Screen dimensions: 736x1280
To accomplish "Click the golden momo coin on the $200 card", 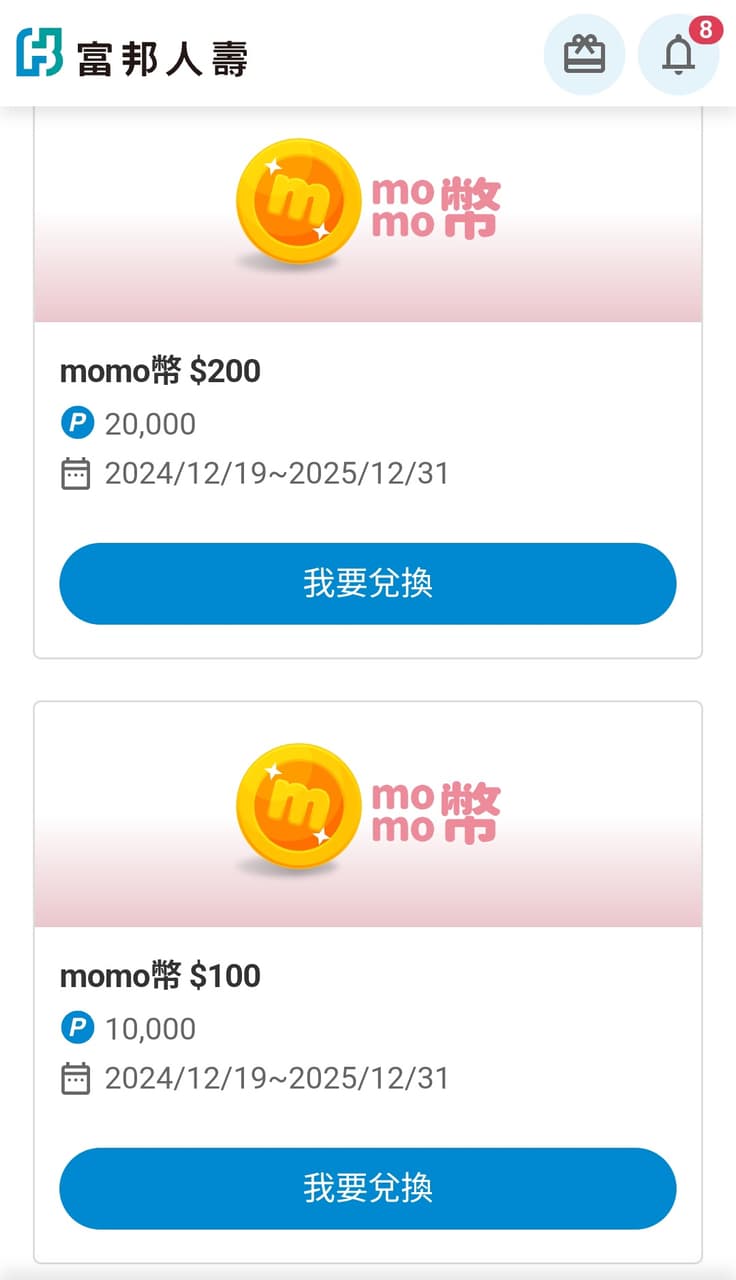I will click(297, 200).
